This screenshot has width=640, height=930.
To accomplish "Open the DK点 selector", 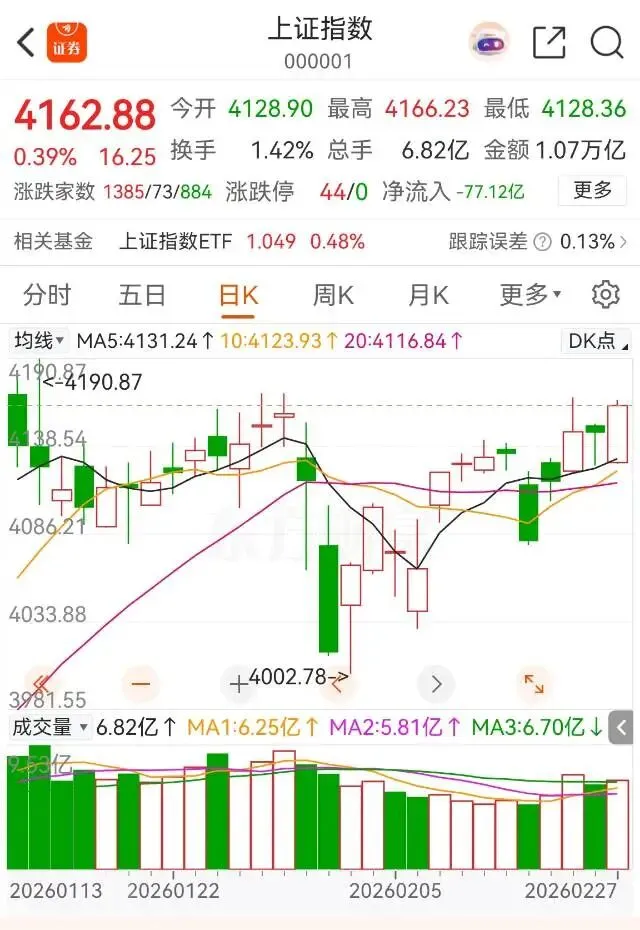I will (598, 341).
